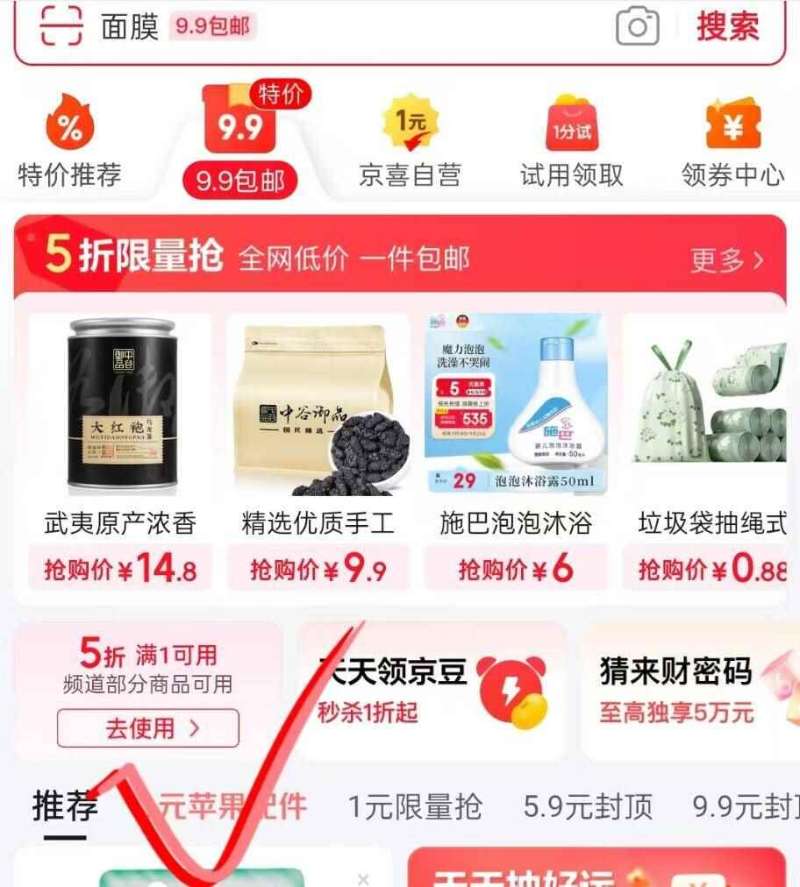Expand 更多 on the 5折限量抢 banner

[x=724, y=258]
